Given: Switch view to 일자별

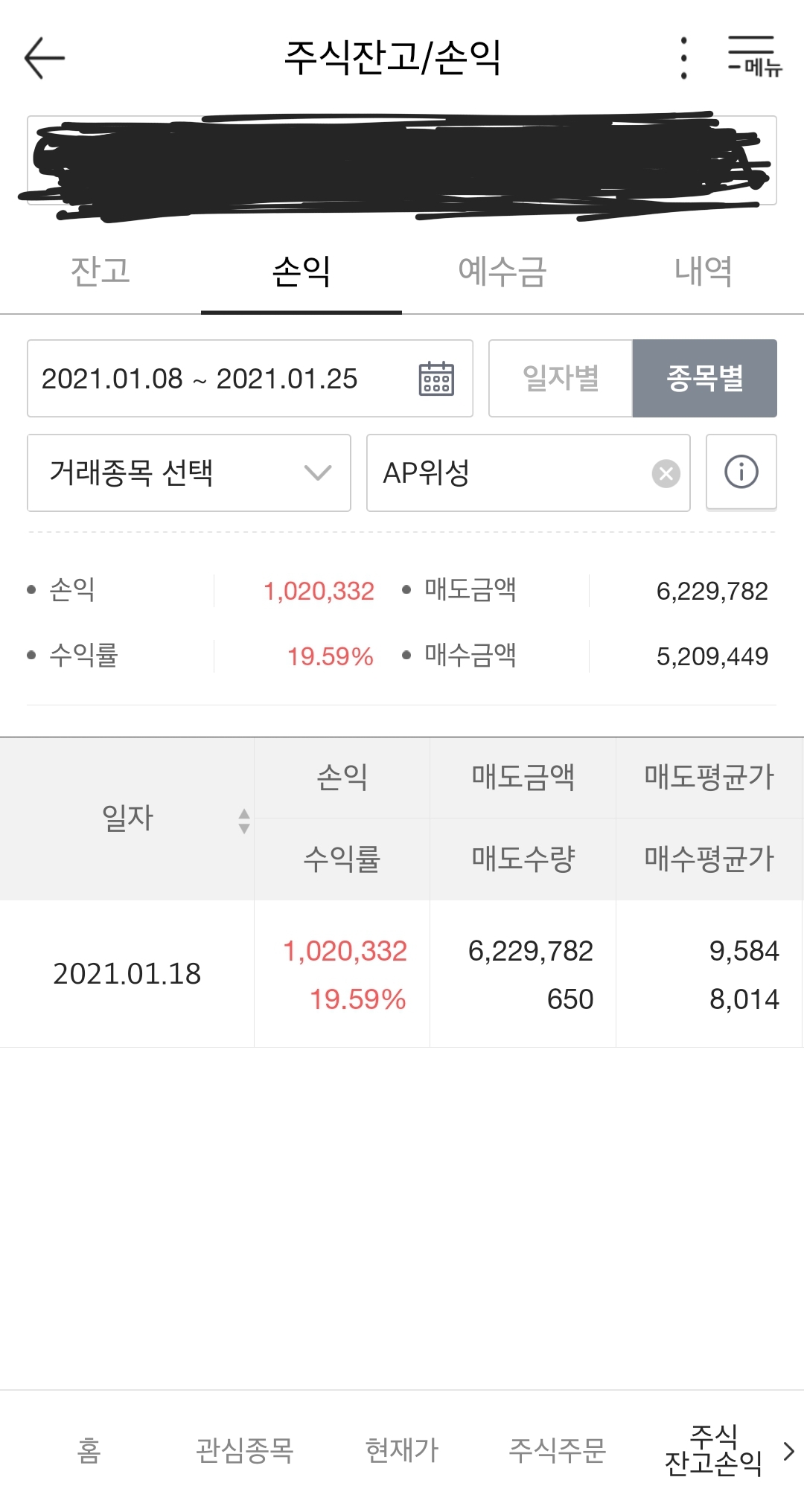Looking at the screenshot, I should pos(559,379).
